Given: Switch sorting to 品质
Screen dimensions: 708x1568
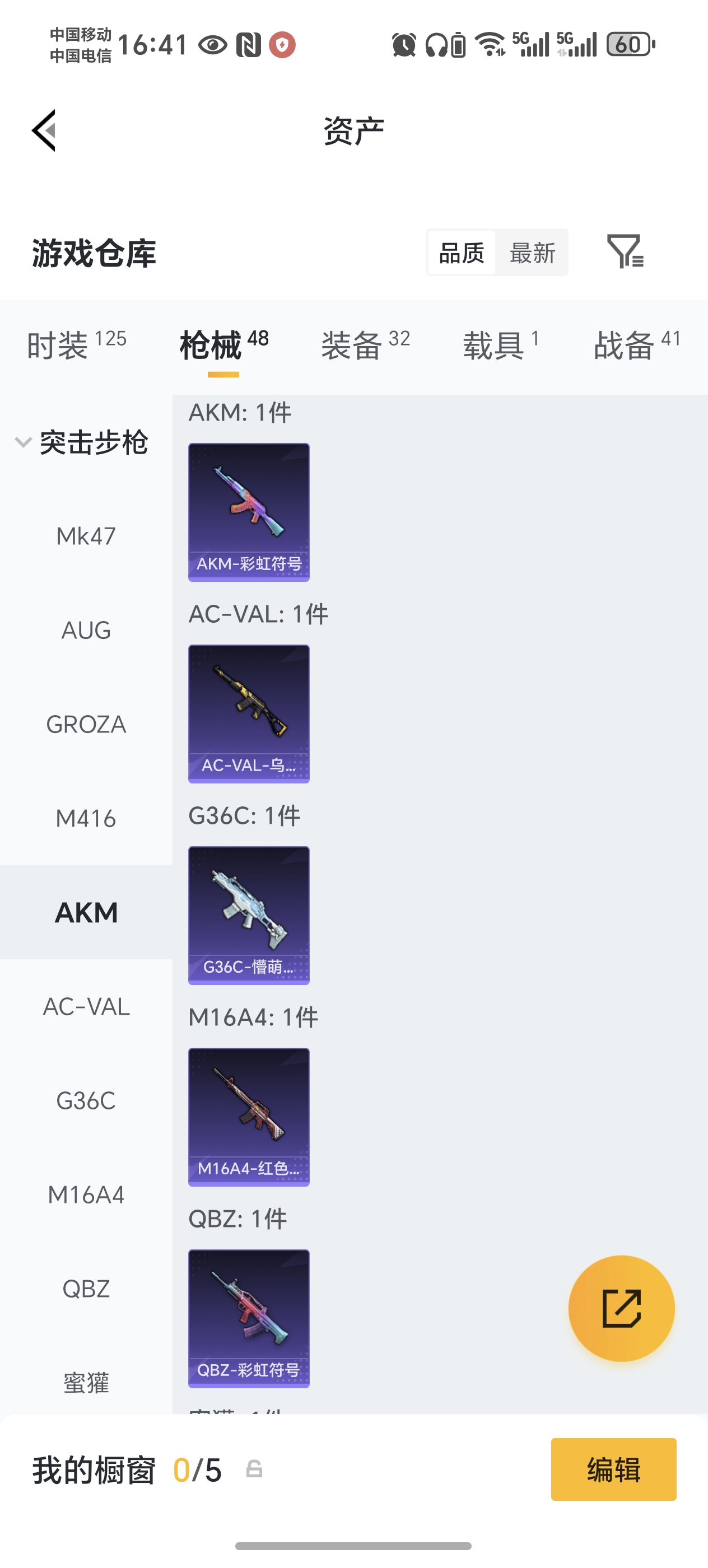Looking at the screenshot, I should 462,253.
